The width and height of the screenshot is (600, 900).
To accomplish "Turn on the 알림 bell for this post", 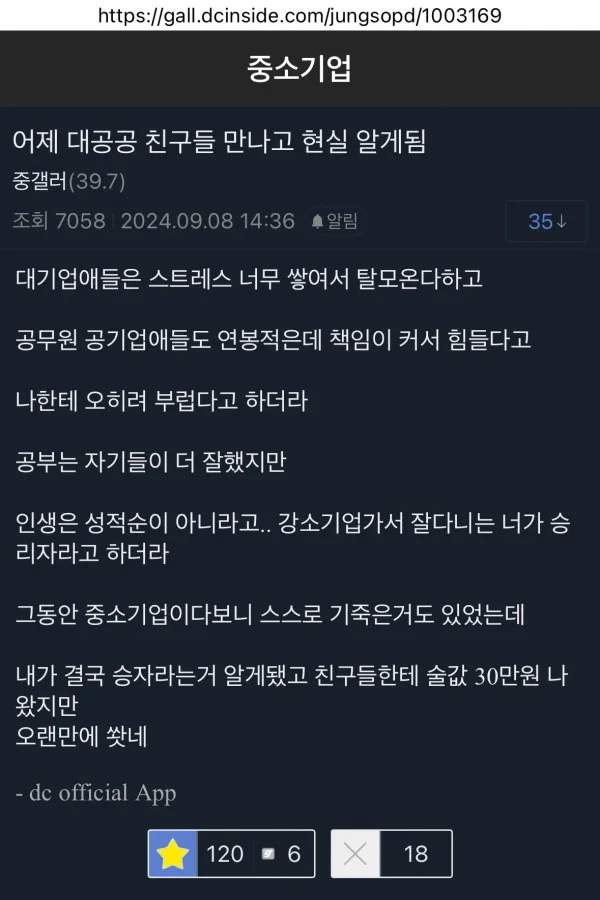I will (334, 221).
